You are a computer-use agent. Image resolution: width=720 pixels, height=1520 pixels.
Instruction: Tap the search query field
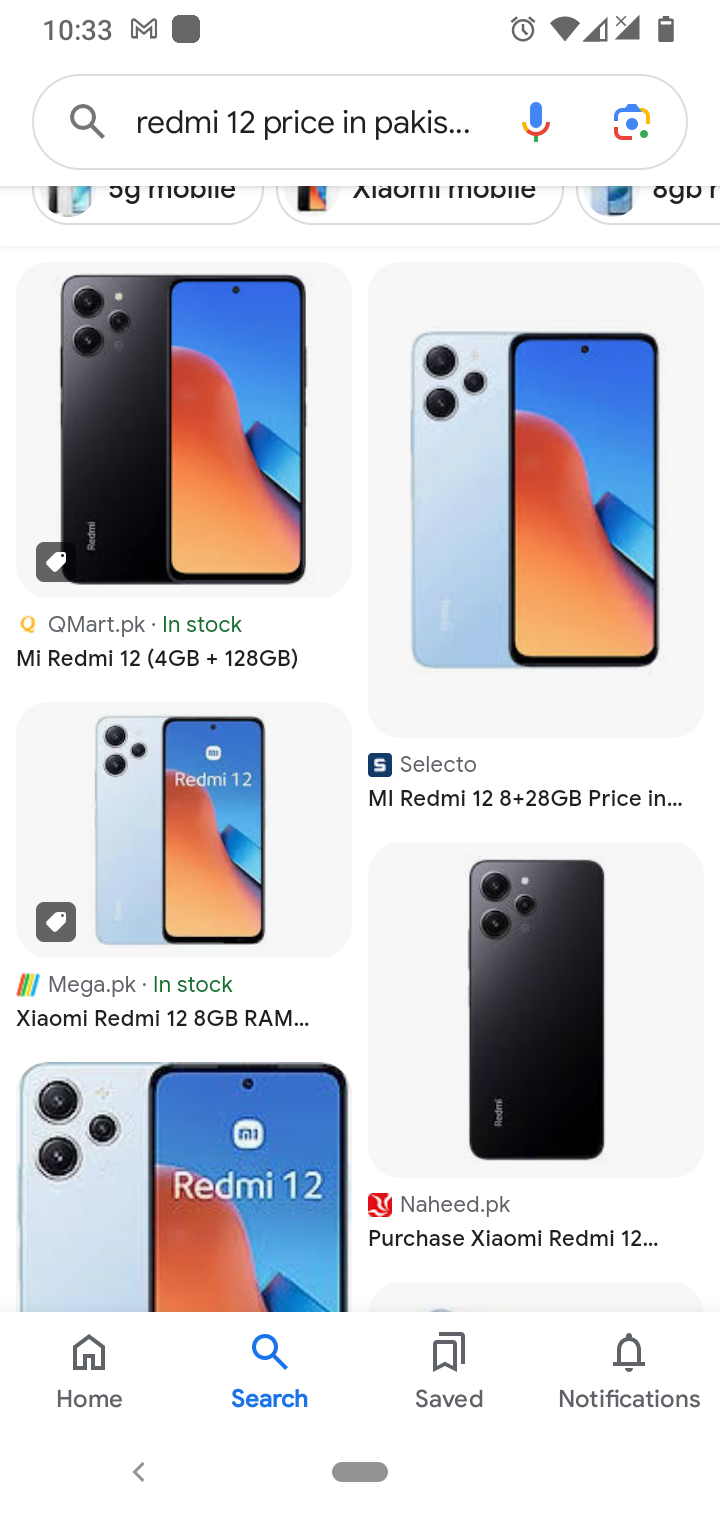(x=300, y=123)
